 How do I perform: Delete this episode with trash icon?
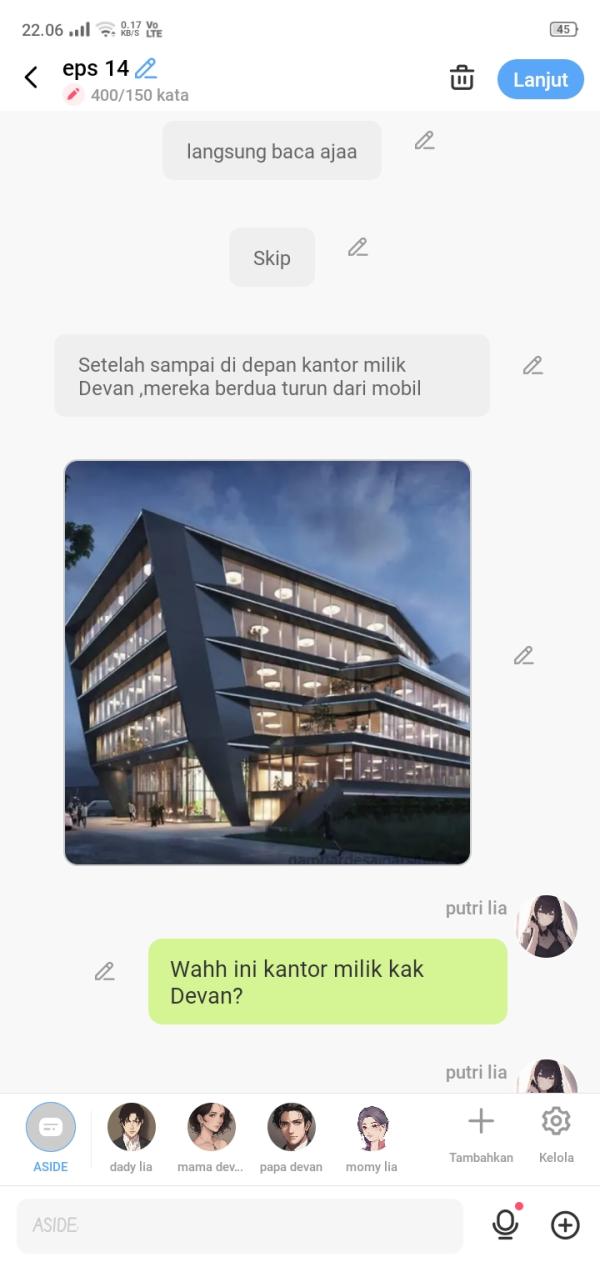pos(462,78)
